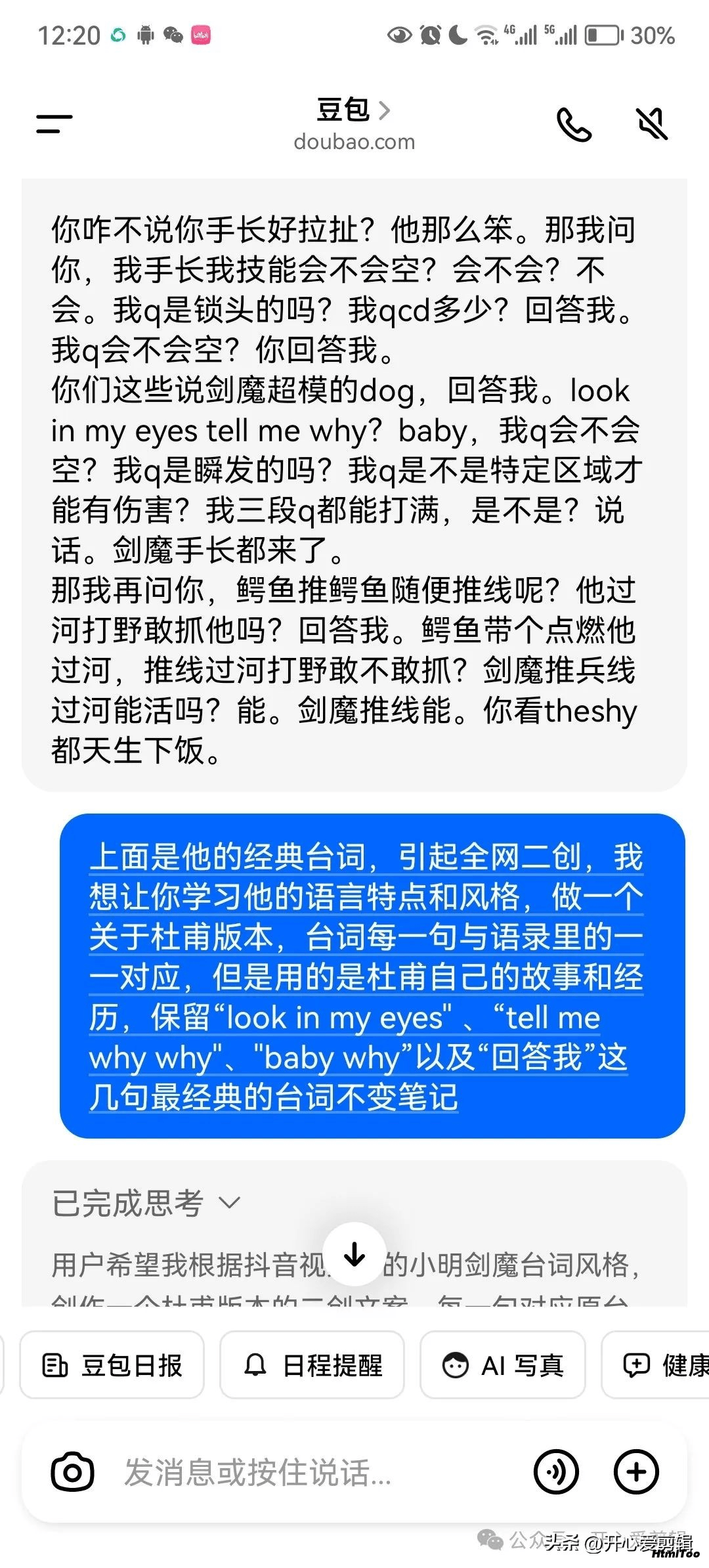Open the 豆包日报 shortcut chip
This screenshot has width=709, height=1568.
[x=112, y=1365]
